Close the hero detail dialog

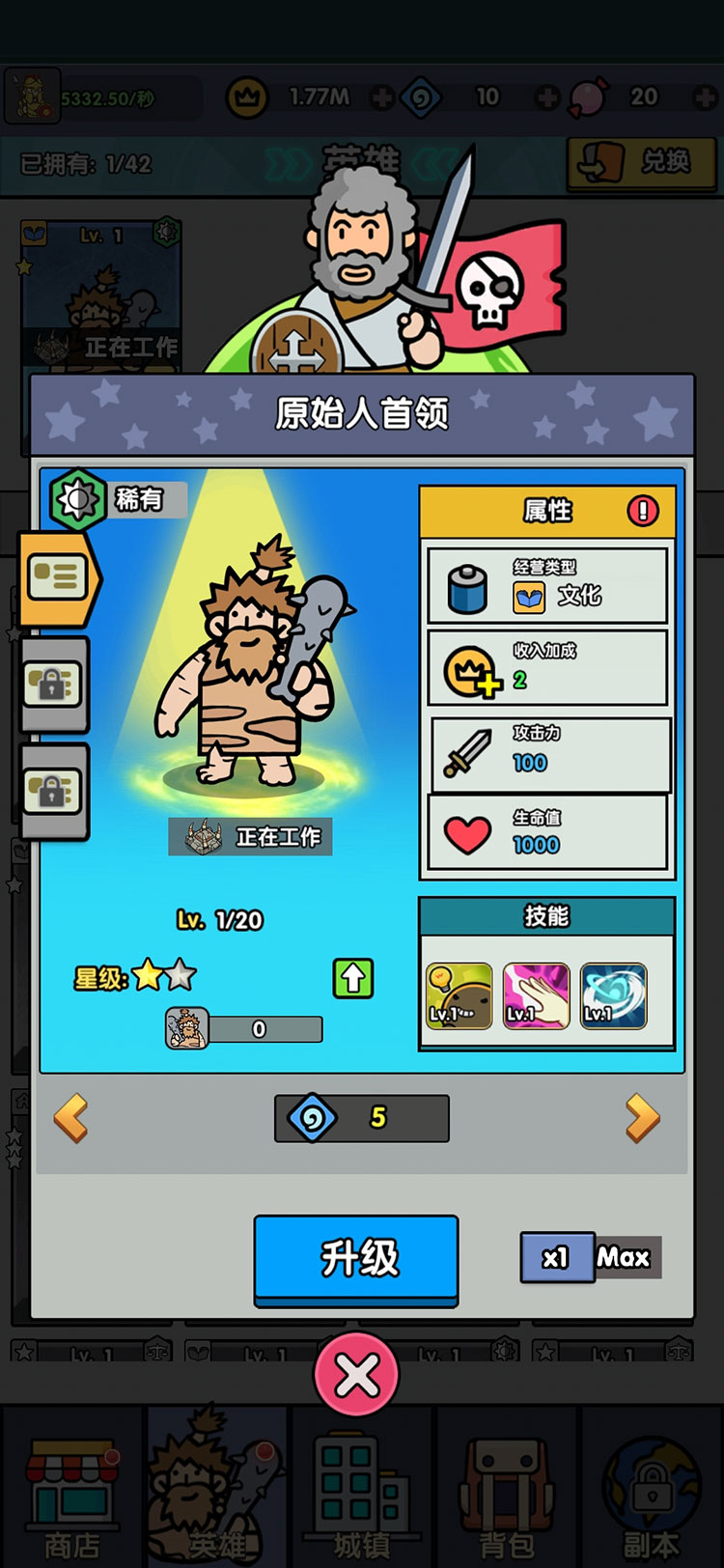(x=356, y=1375)
